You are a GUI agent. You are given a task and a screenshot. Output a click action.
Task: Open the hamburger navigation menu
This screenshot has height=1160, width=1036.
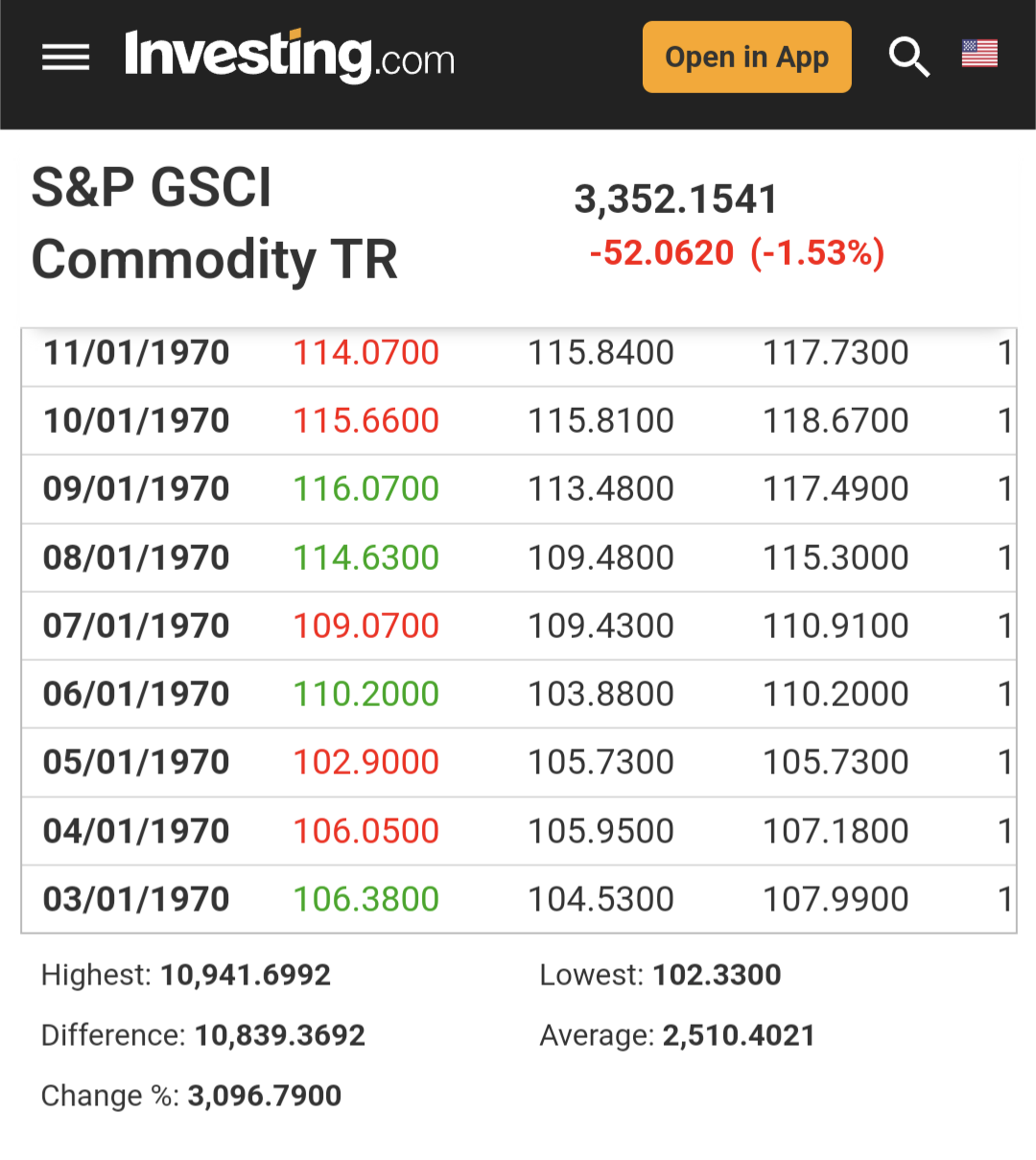(x=66, y=58)
